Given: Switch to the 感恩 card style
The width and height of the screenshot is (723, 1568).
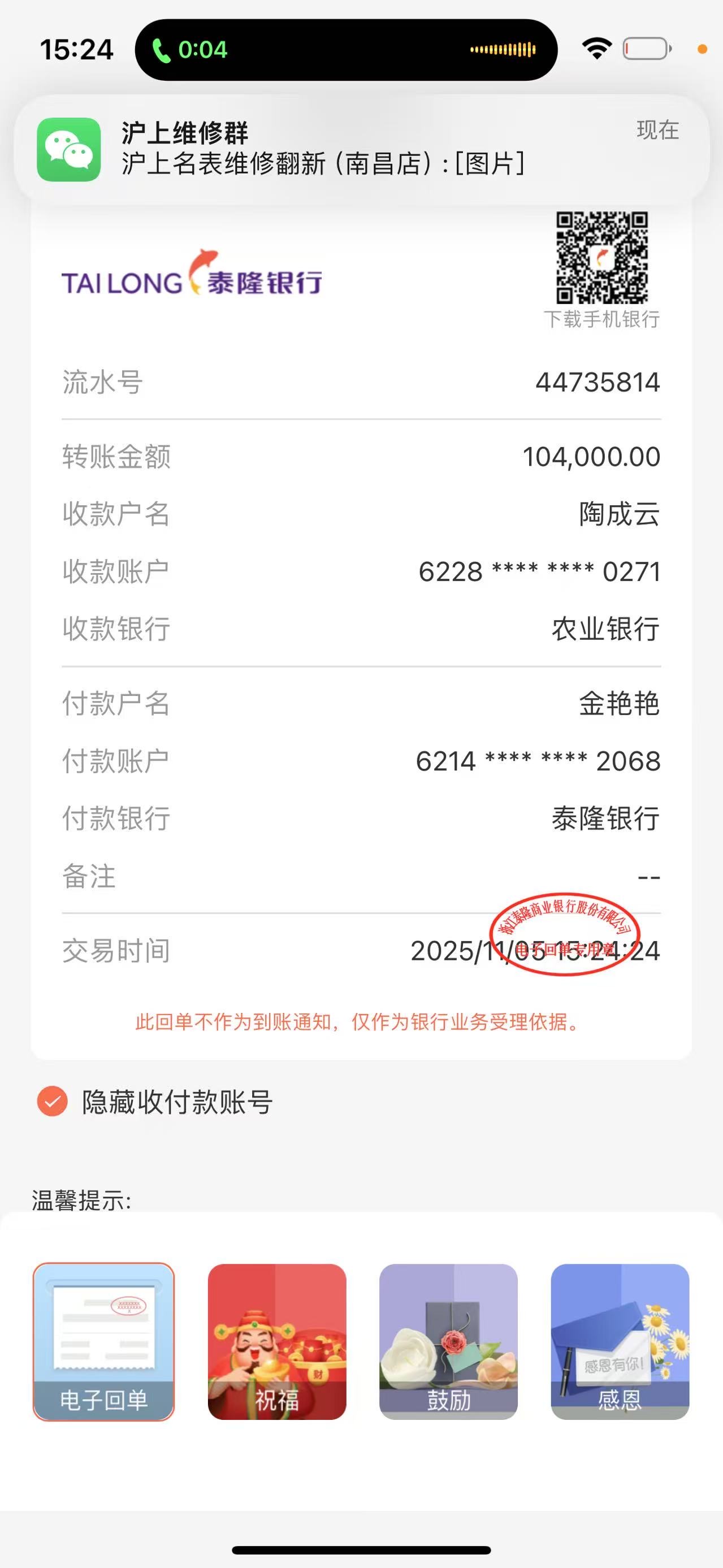Looking at the screenshot, I should pos(620,1341).
